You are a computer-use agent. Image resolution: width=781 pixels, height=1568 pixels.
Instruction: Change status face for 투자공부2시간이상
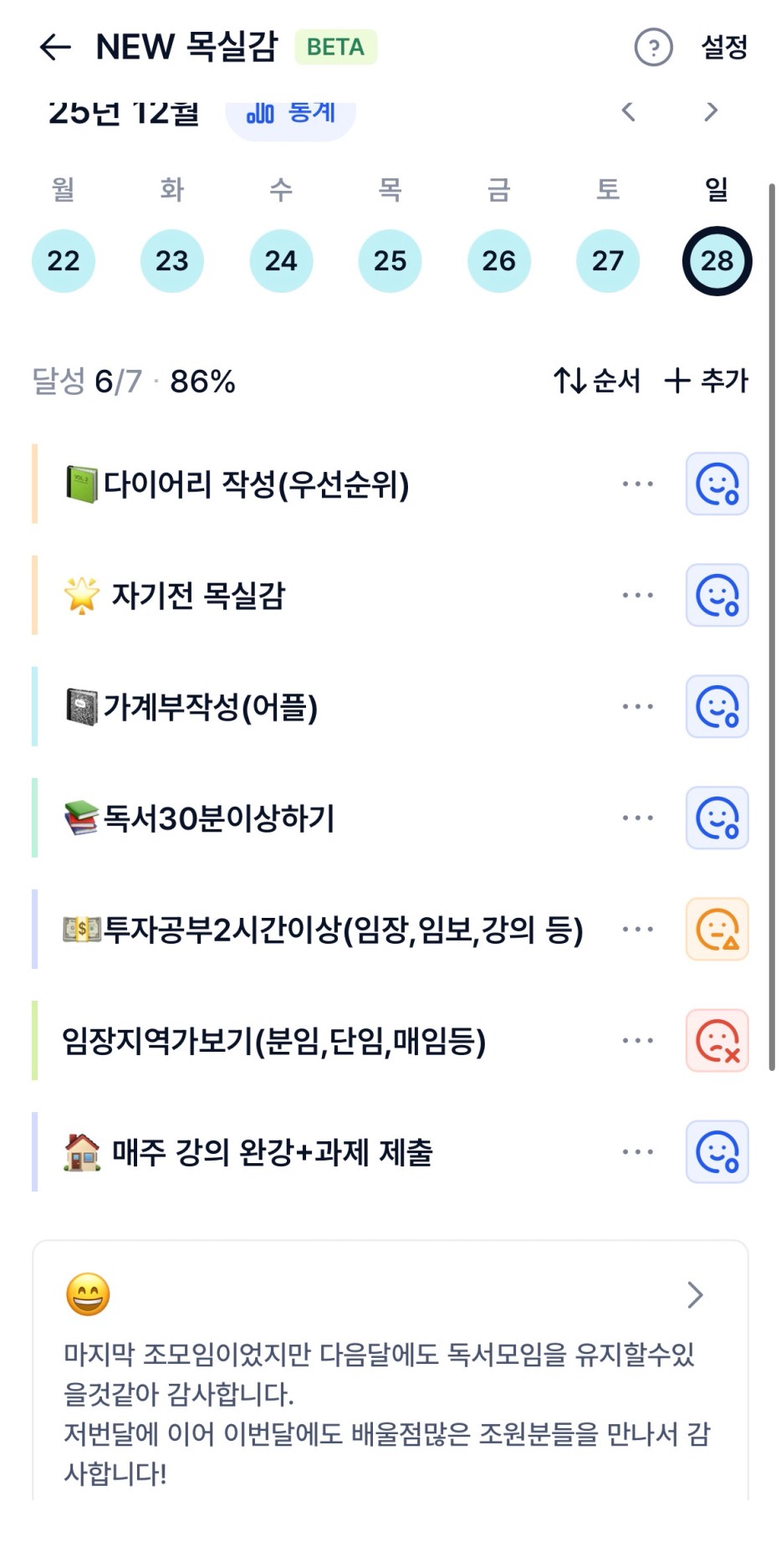click(717, 930)
